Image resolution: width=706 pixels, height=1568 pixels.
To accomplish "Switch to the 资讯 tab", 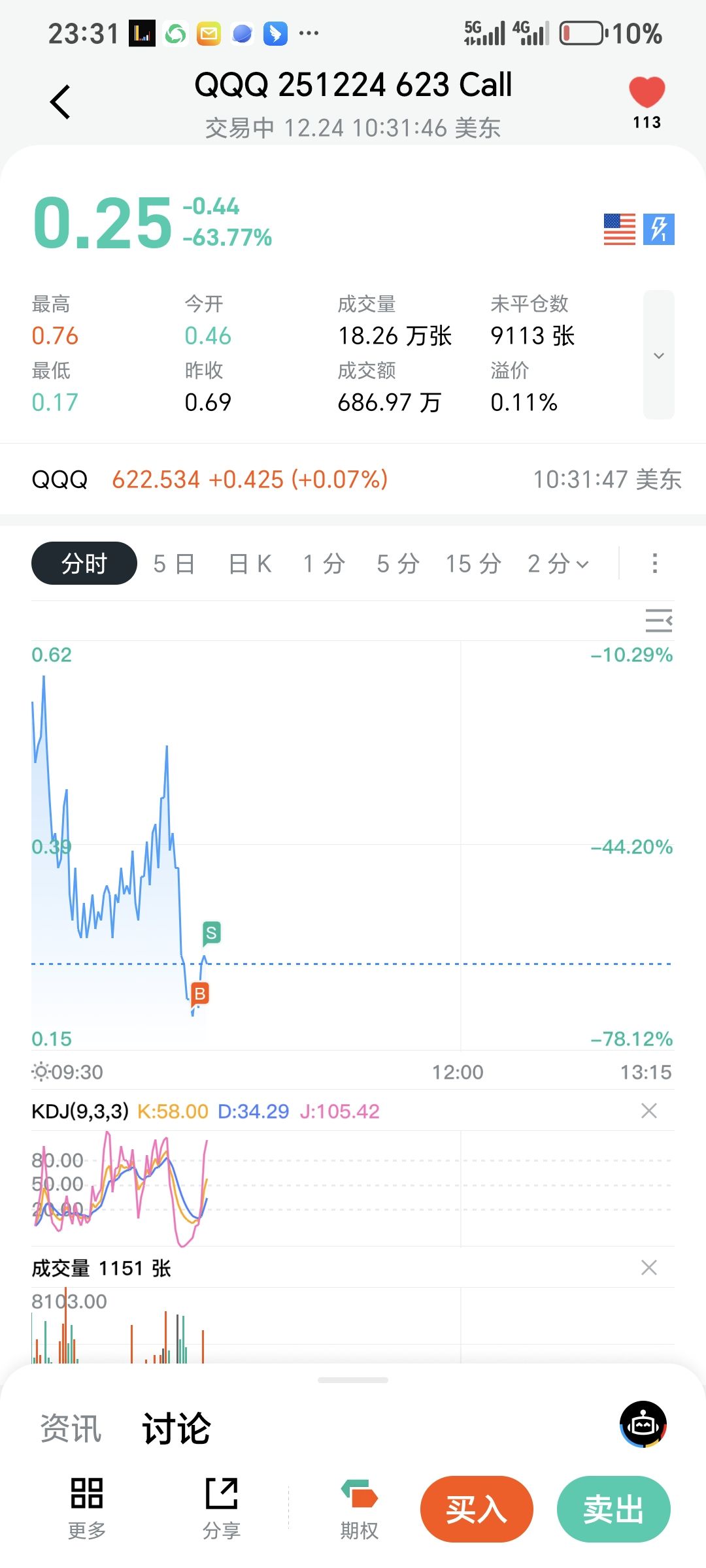I will [x=71, y=1428].
